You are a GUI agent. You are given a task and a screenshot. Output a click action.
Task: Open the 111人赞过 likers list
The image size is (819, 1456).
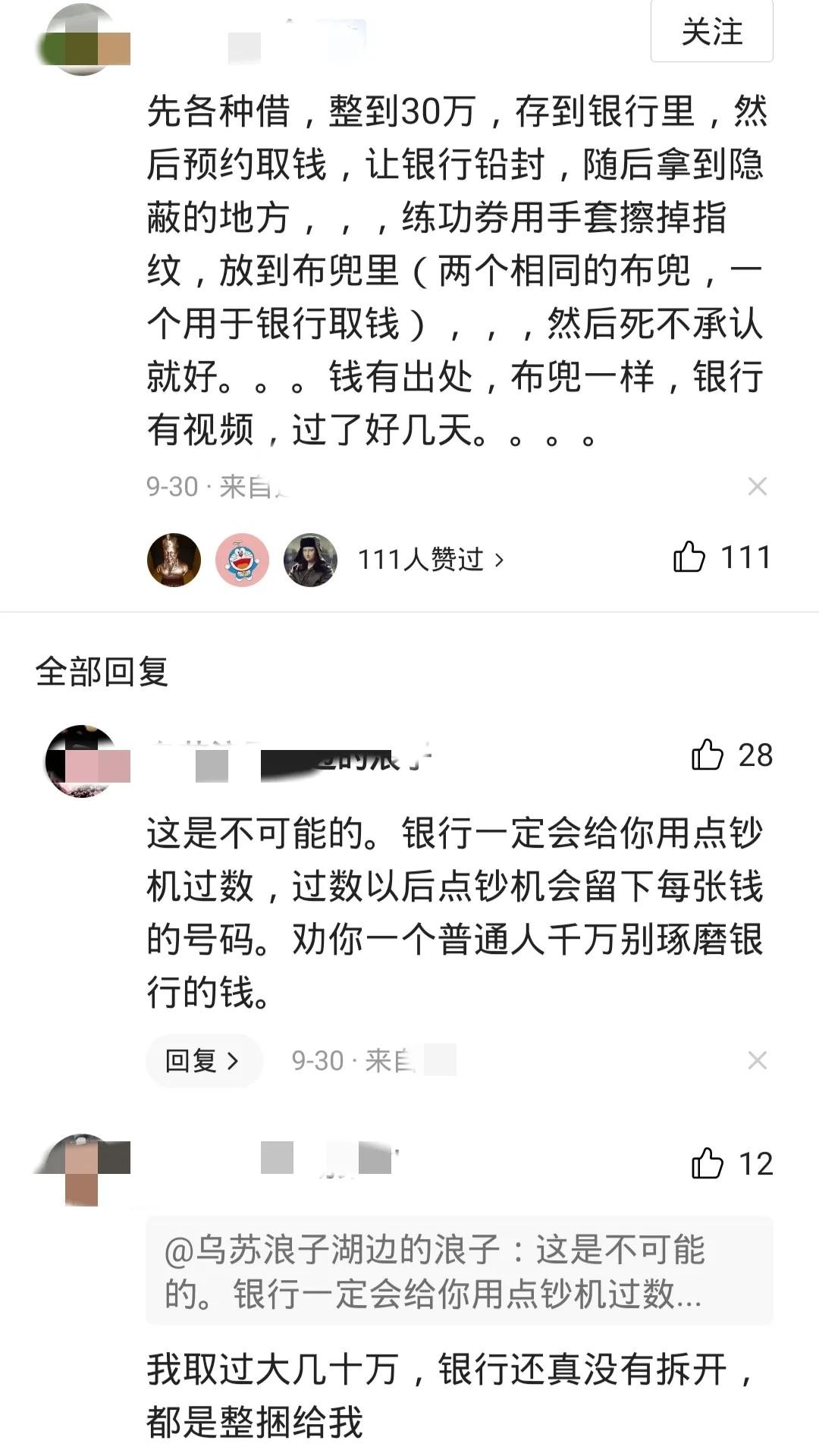click(430, 560)
